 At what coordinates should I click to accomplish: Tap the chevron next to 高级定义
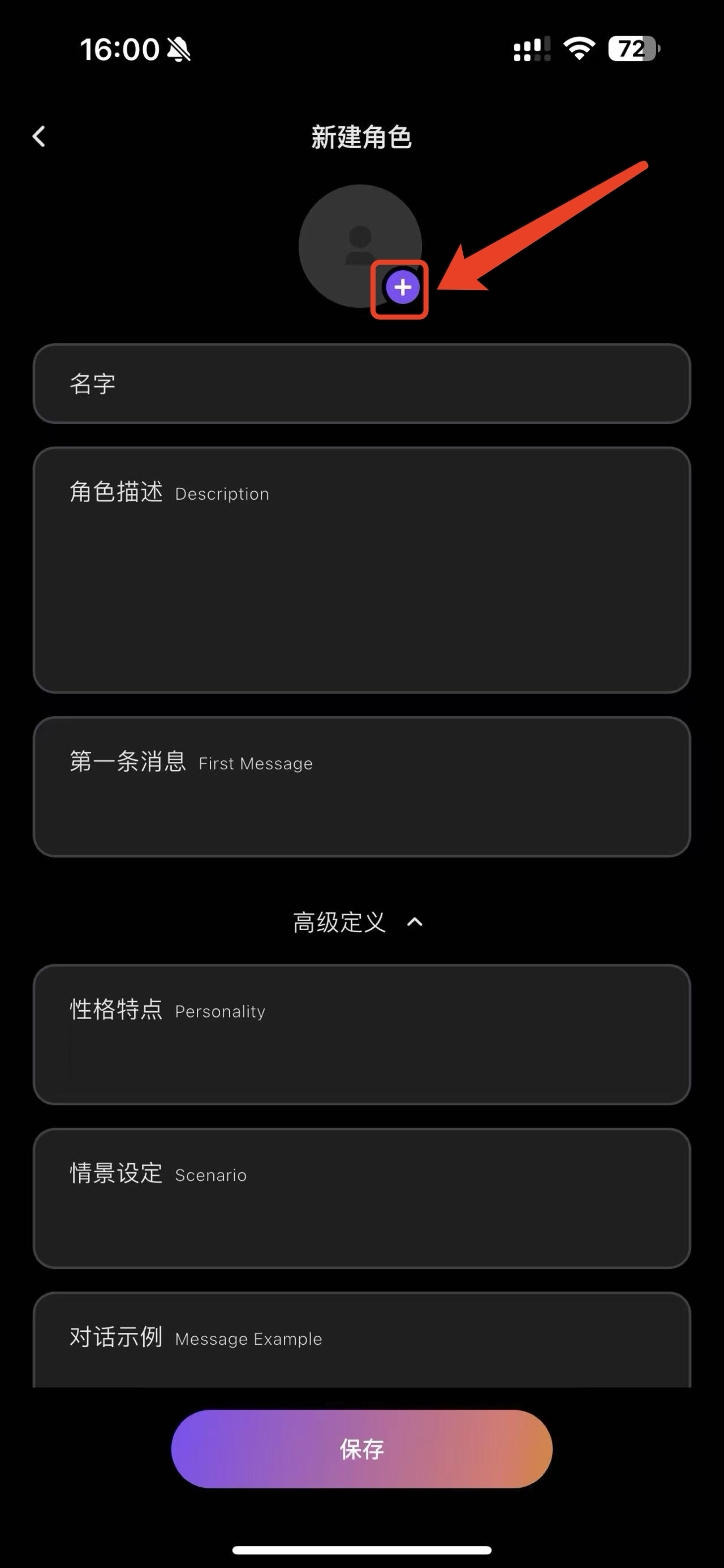click(416, 922)
